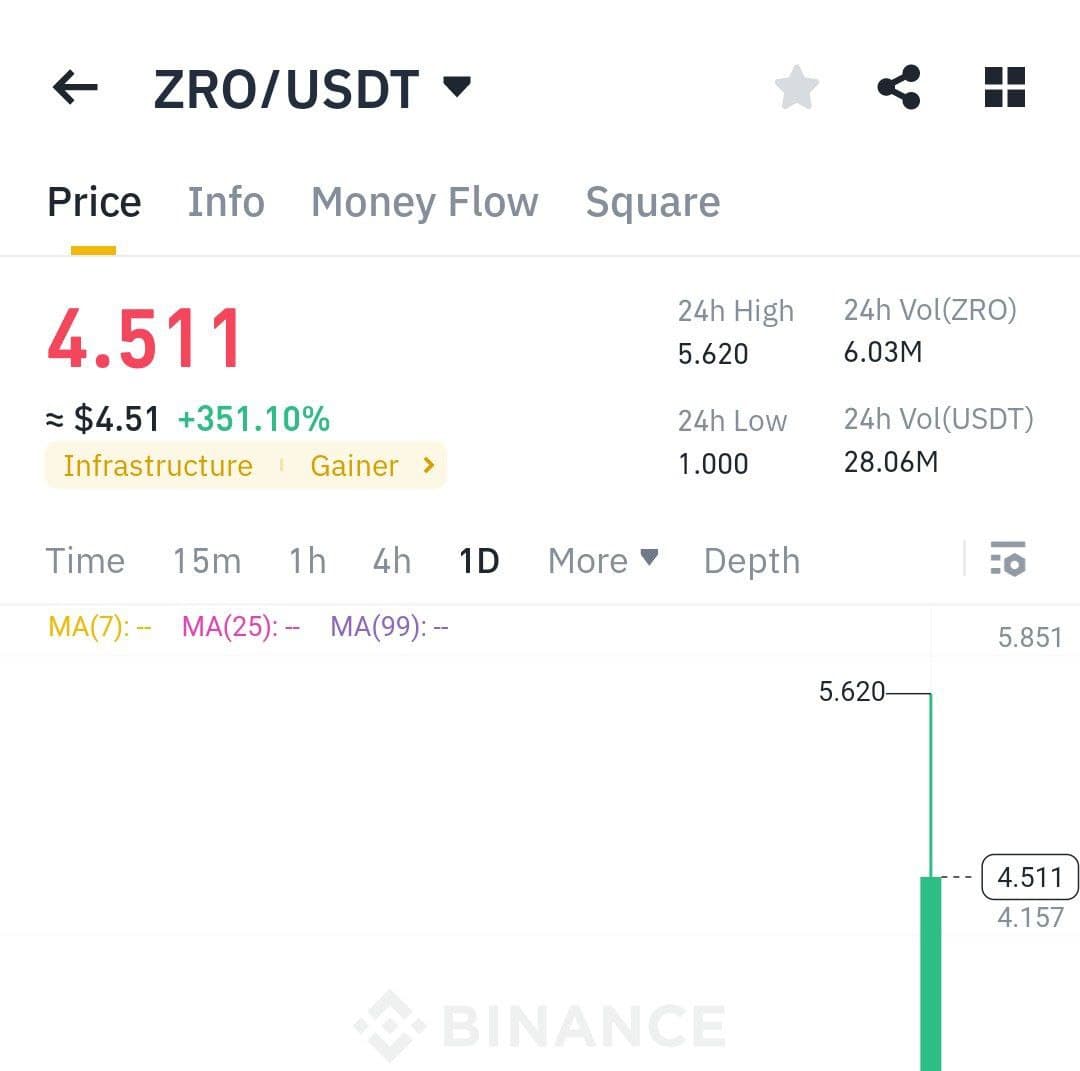The width and height of the screenshot is (1080, 1071).
Task: Set chart interval to 1h
Action: [x=307, y=561]
